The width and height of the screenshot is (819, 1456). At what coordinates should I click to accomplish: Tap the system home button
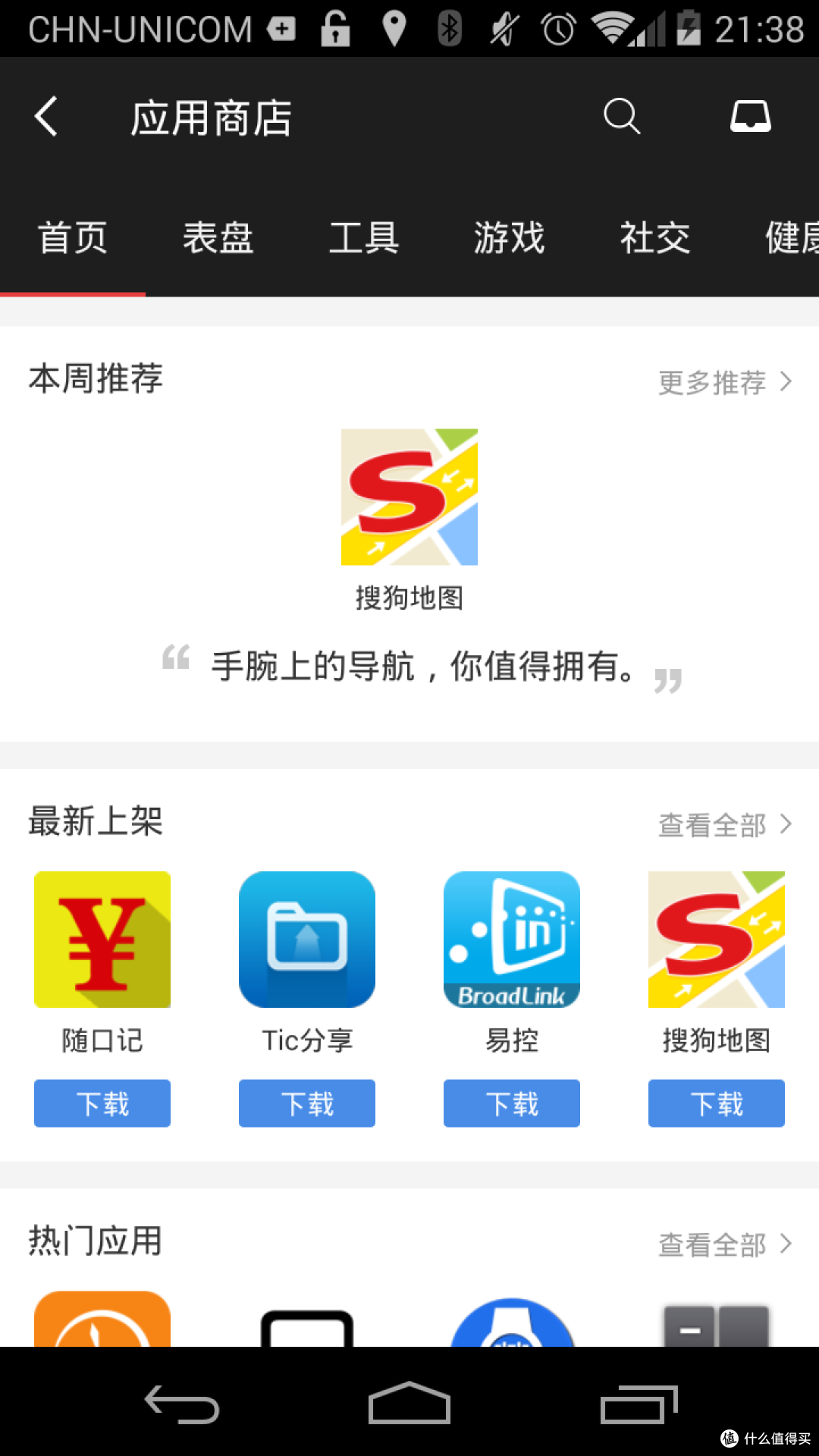[x=409, y=1403]
